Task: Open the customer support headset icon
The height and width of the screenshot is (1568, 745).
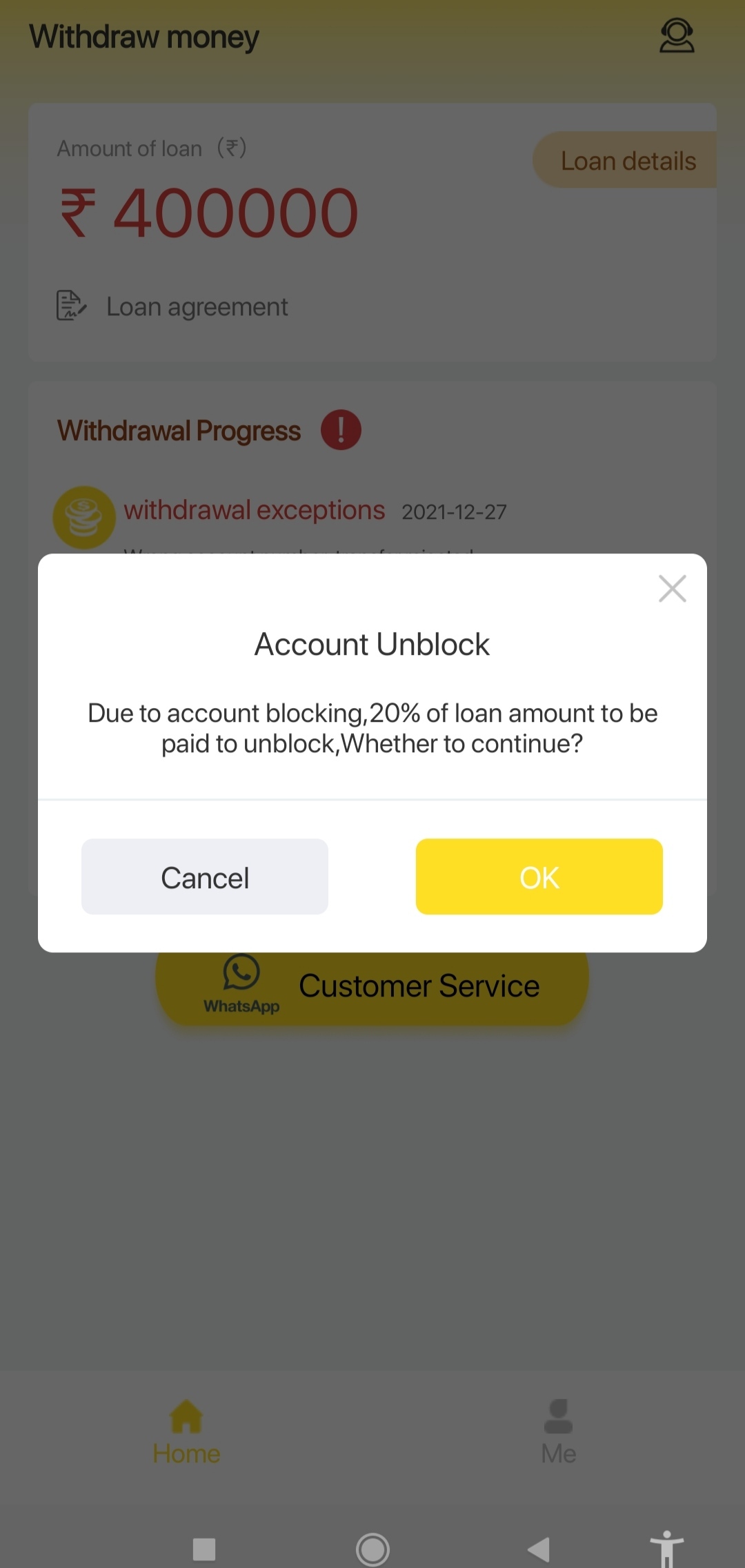Action: tap(677, 36)
